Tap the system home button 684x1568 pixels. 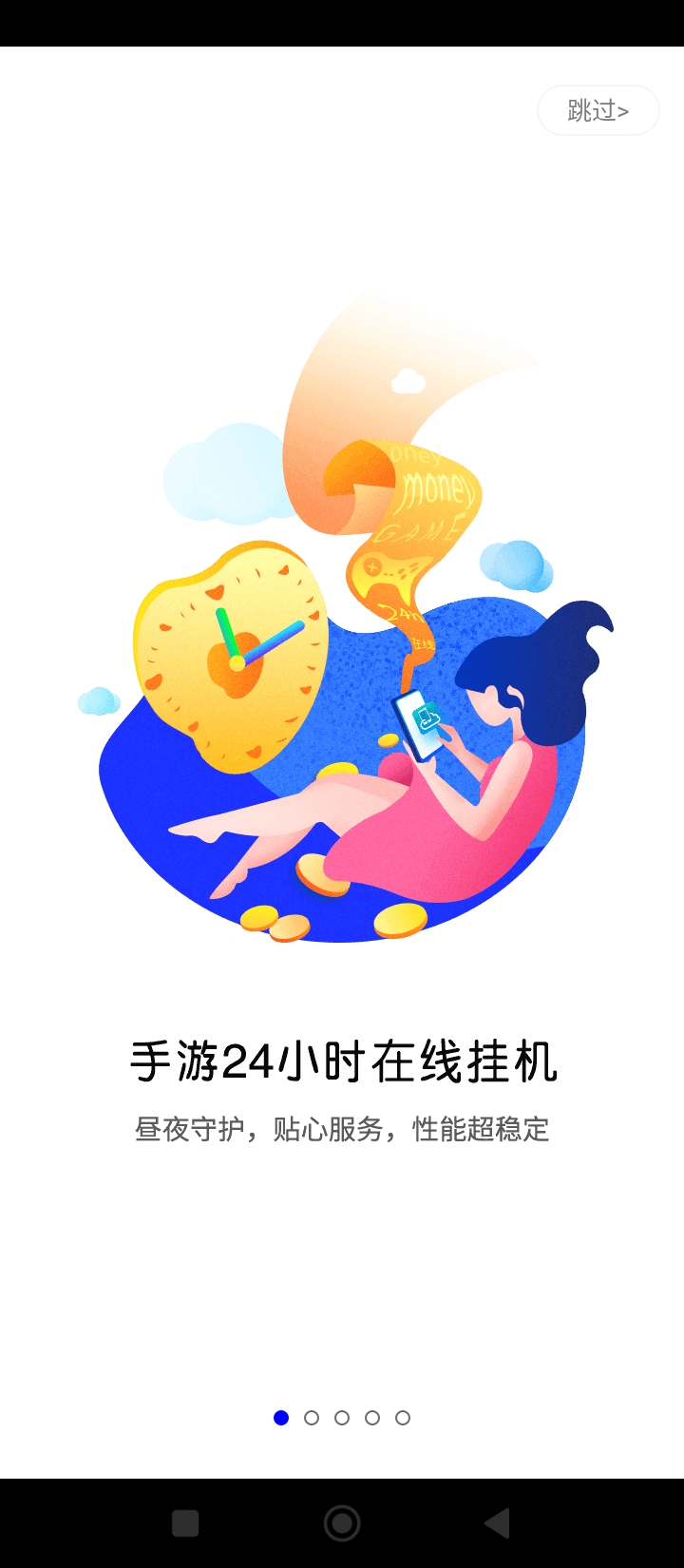[x=342, y=1523]
